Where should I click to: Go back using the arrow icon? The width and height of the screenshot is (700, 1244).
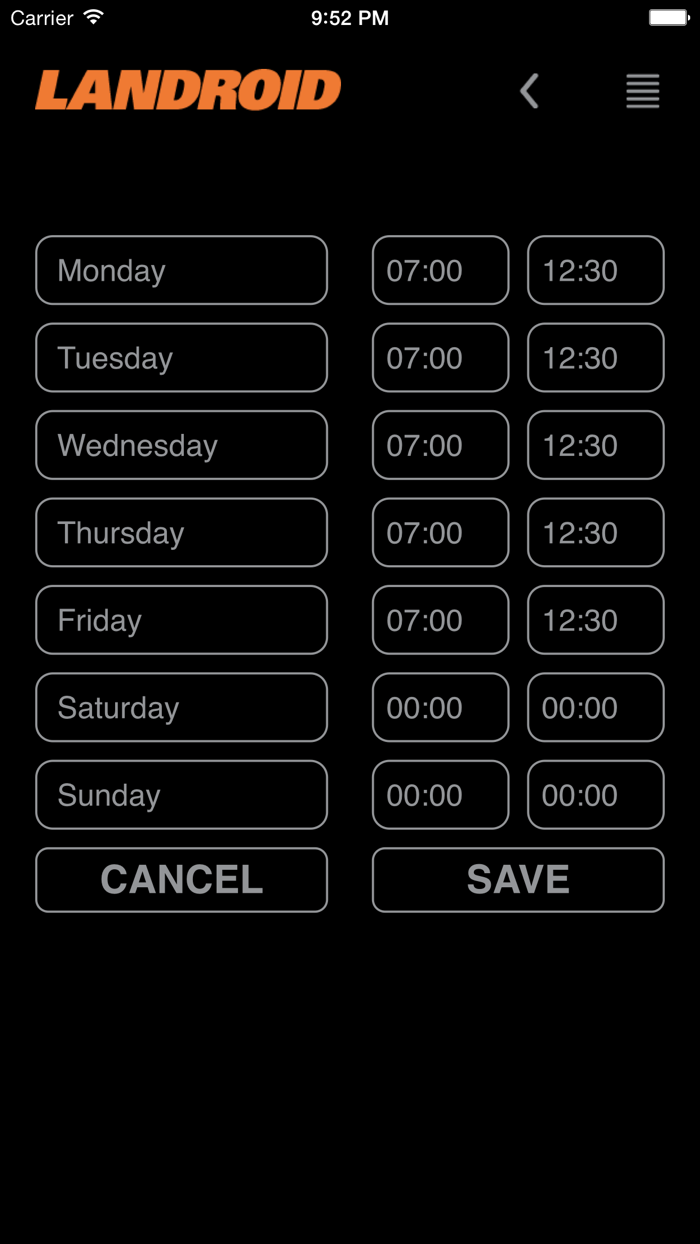529,91
